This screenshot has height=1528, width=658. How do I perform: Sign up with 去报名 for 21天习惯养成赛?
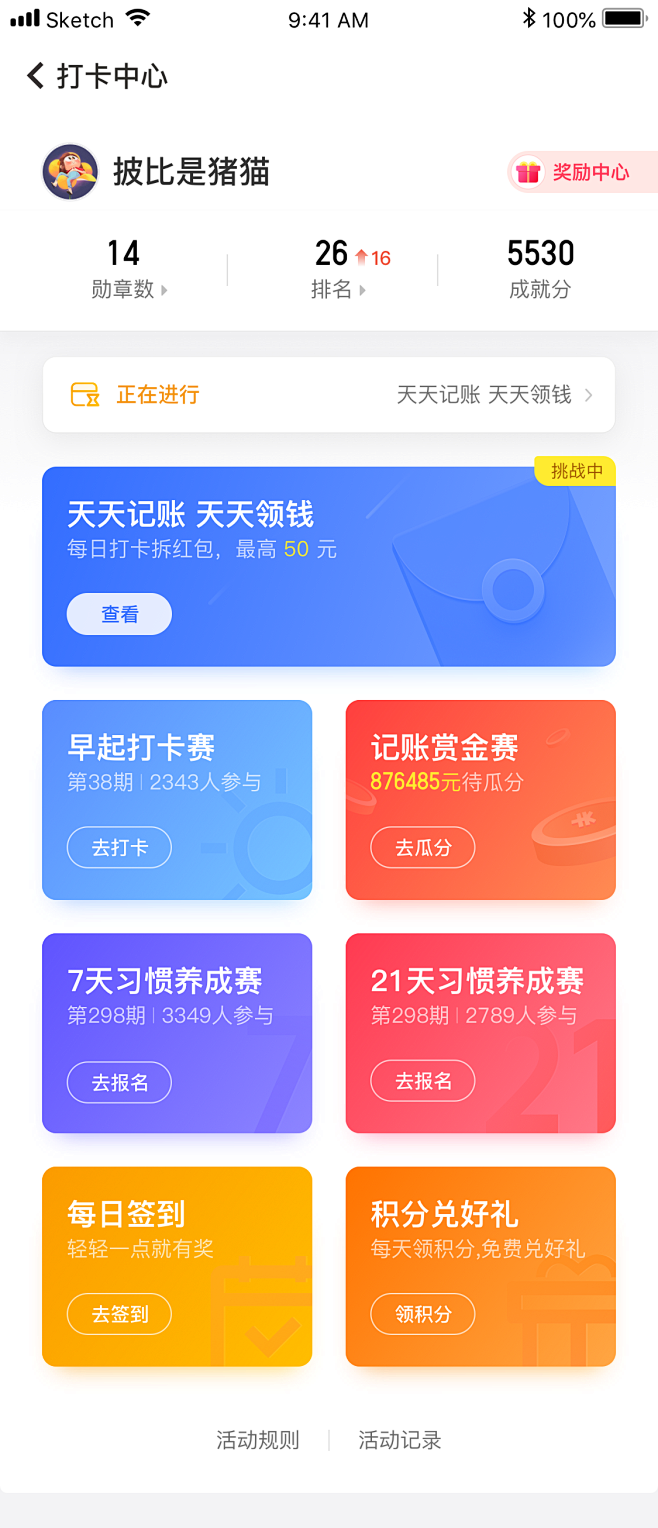423,1082
